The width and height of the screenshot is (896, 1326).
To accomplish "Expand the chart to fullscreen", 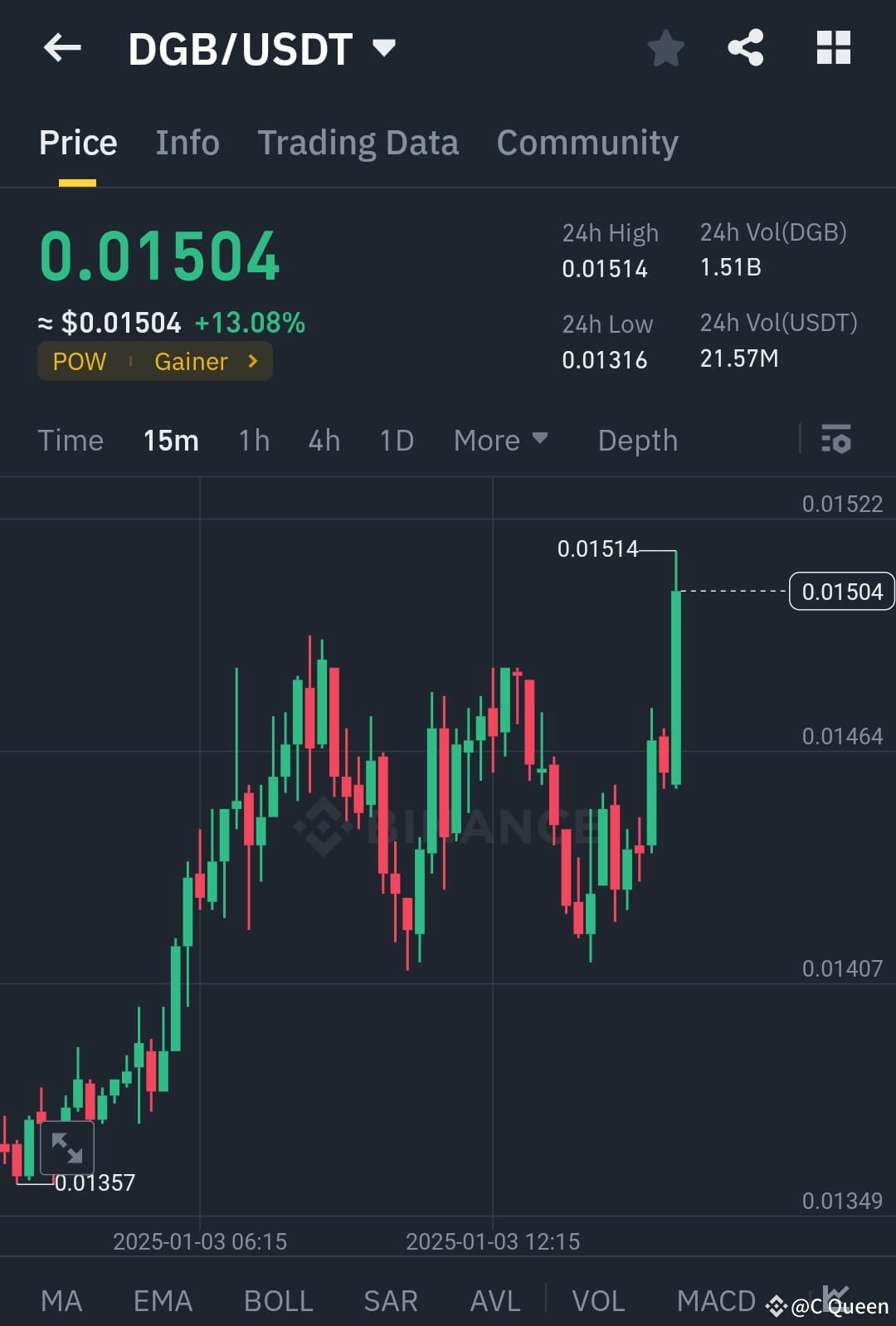I will click(x=68, y=1148).
